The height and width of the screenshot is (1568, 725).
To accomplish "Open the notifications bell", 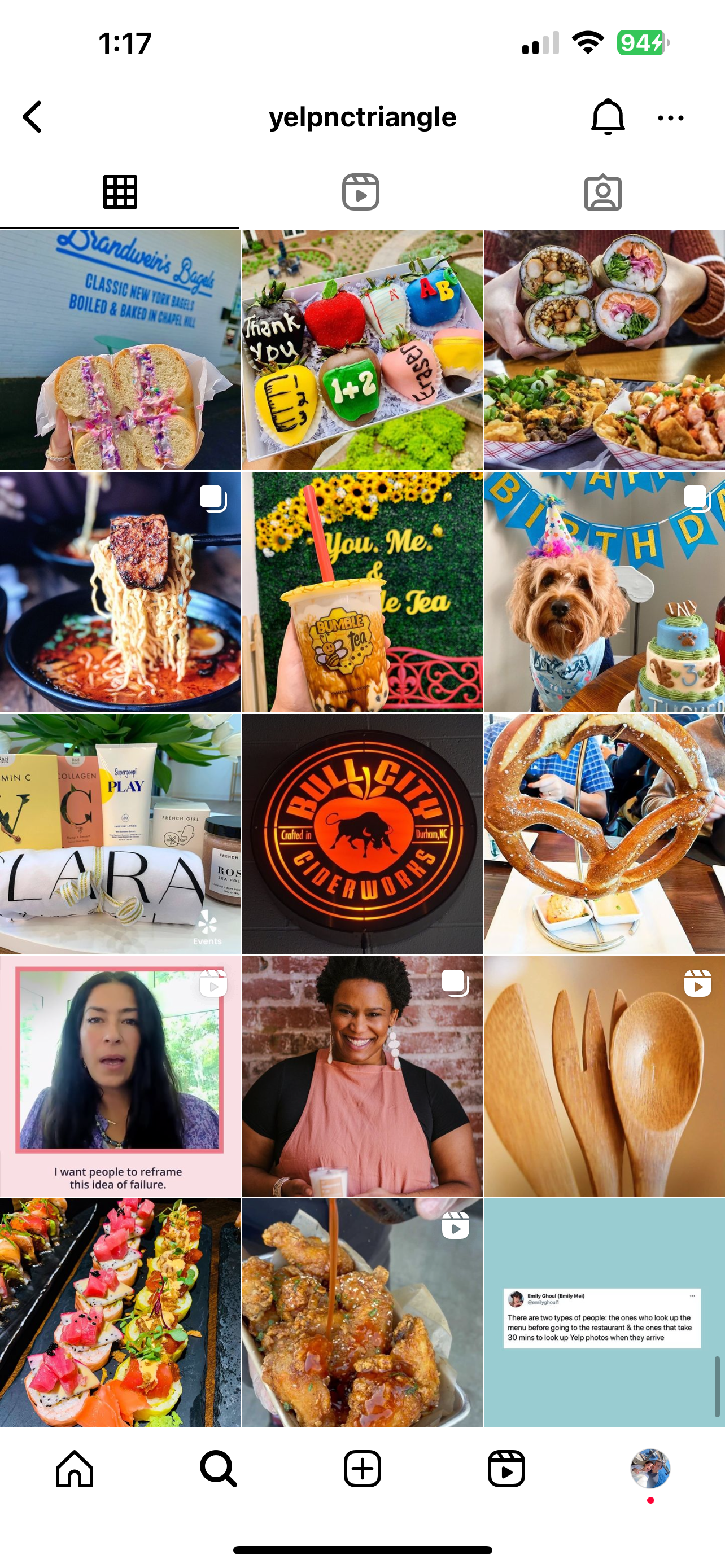I will point(608,117).
